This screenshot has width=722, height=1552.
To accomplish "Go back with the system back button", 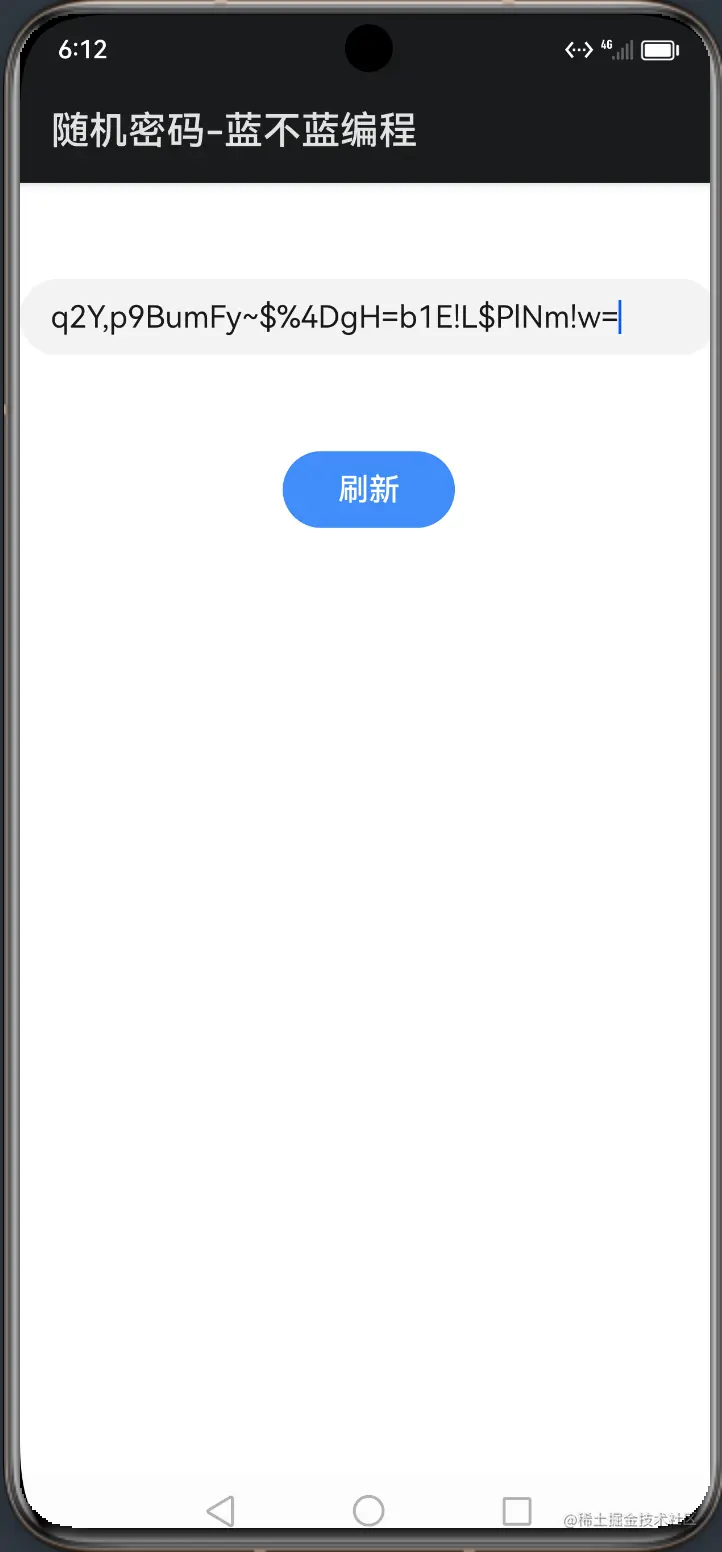I will point(221,1510).
